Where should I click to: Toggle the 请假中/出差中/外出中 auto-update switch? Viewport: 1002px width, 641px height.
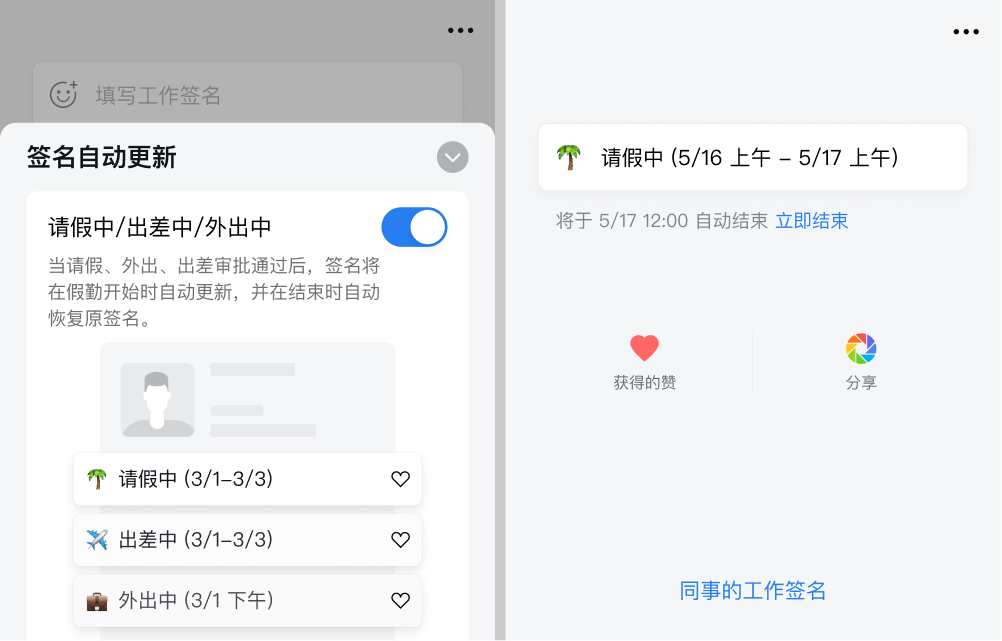click(x=414, y=227)
